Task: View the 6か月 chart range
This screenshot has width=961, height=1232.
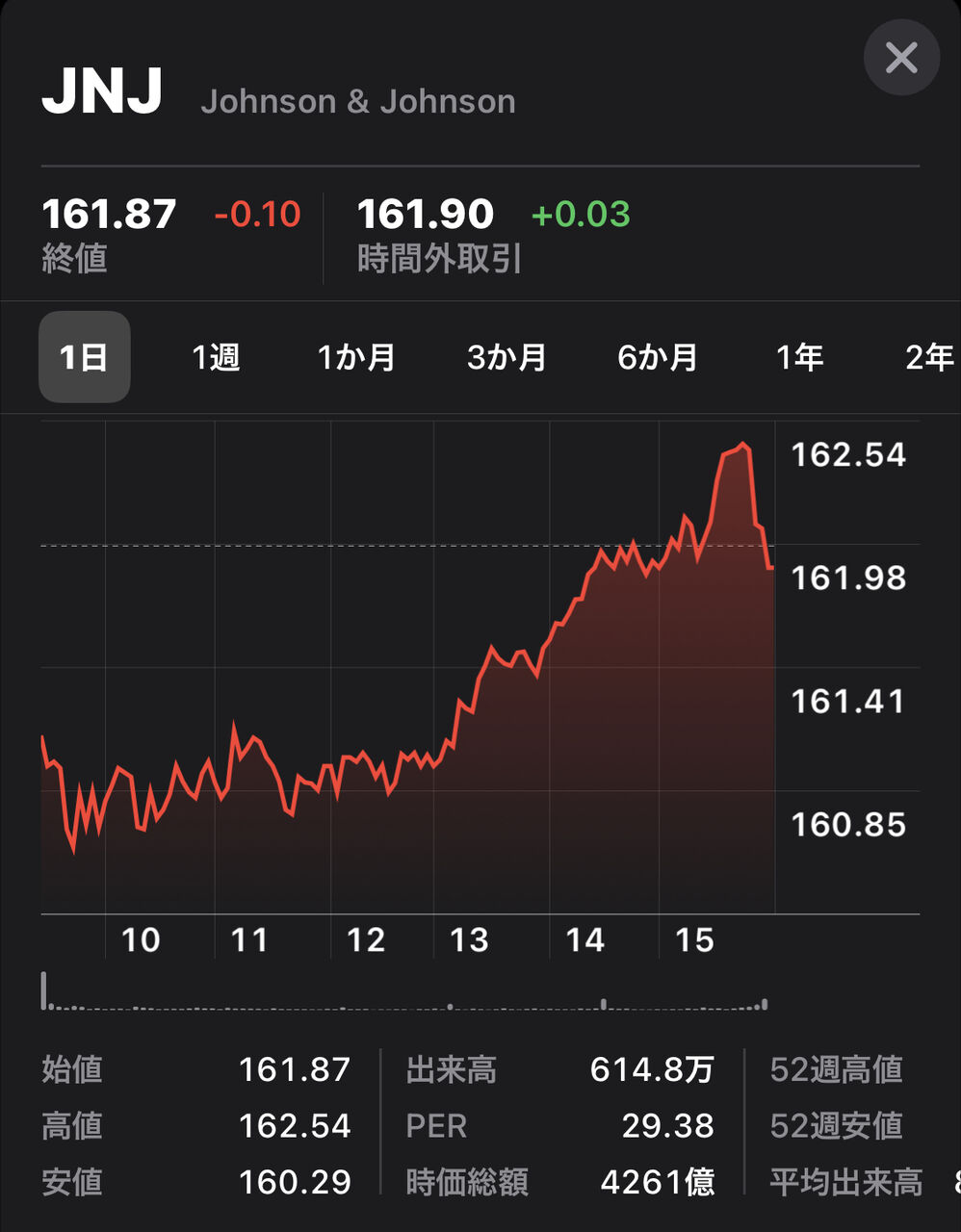Action: [x=657, y=358]
